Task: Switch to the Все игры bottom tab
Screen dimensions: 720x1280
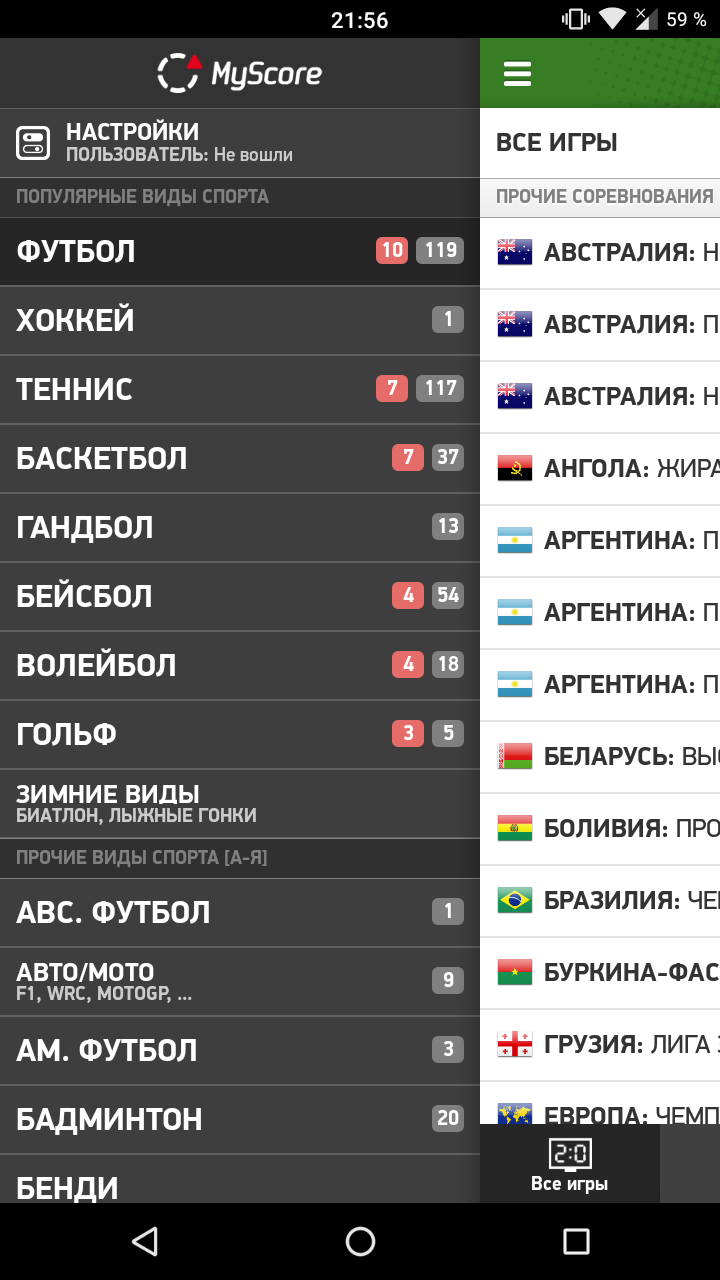Action: 570,1165
